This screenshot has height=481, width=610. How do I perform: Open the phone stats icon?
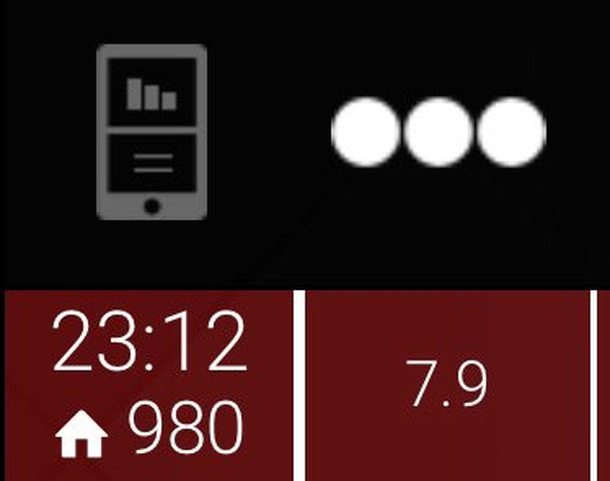point(152,131)
